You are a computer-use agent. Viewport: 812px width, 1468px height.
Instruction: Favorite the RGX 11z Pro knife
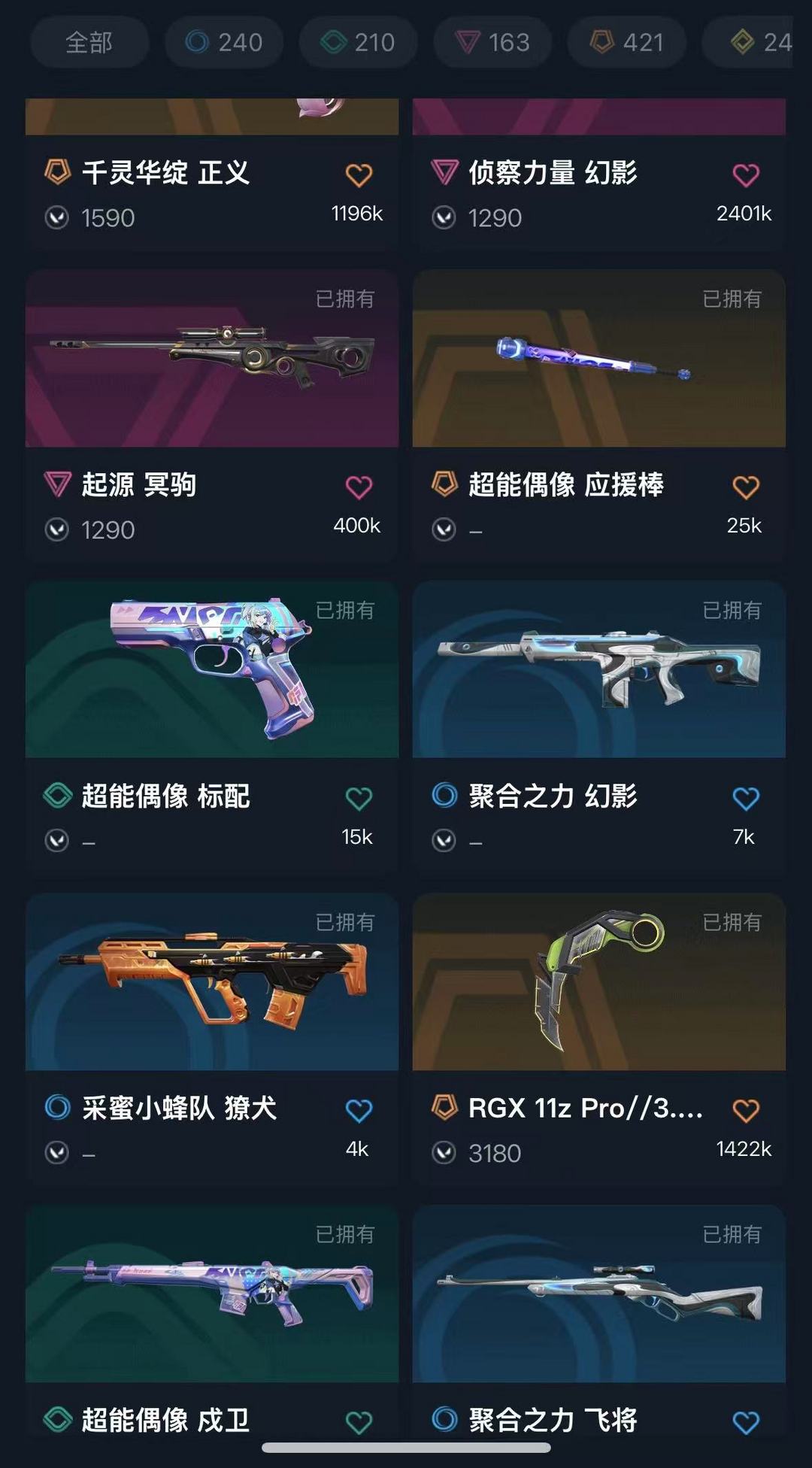click(x=745, y=1111)
